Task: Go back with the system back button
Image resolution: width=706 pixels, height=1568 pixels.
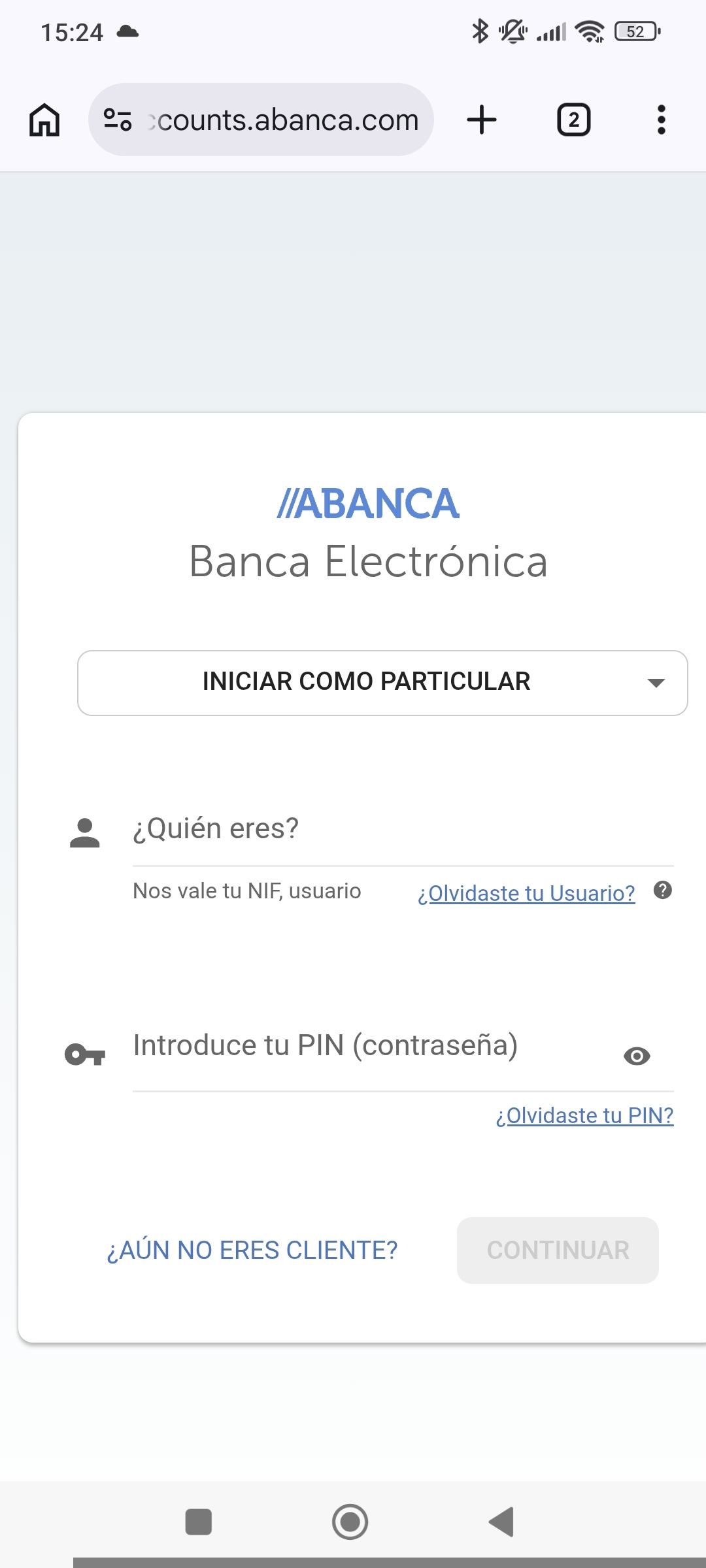Action: click(x=502, y=1522)
